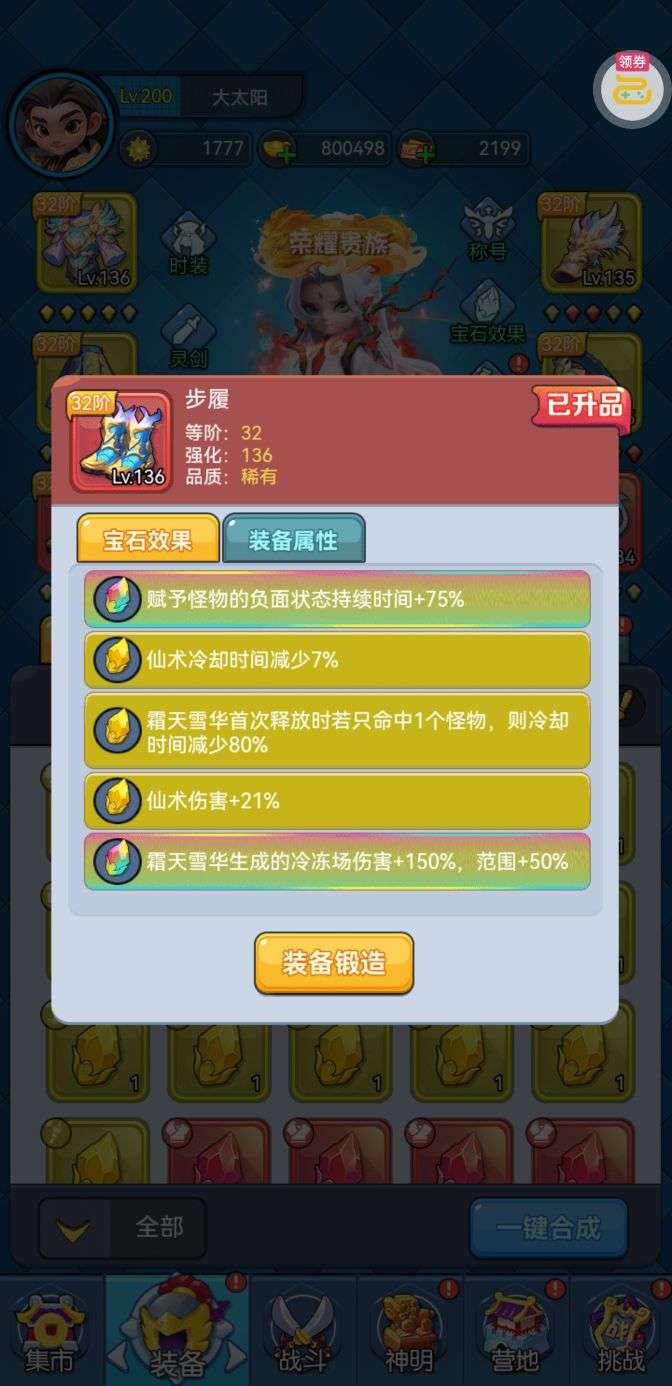Tap the 装备锻造 forge button
The width and height of the screenshot is (672, 1386).
333,962
